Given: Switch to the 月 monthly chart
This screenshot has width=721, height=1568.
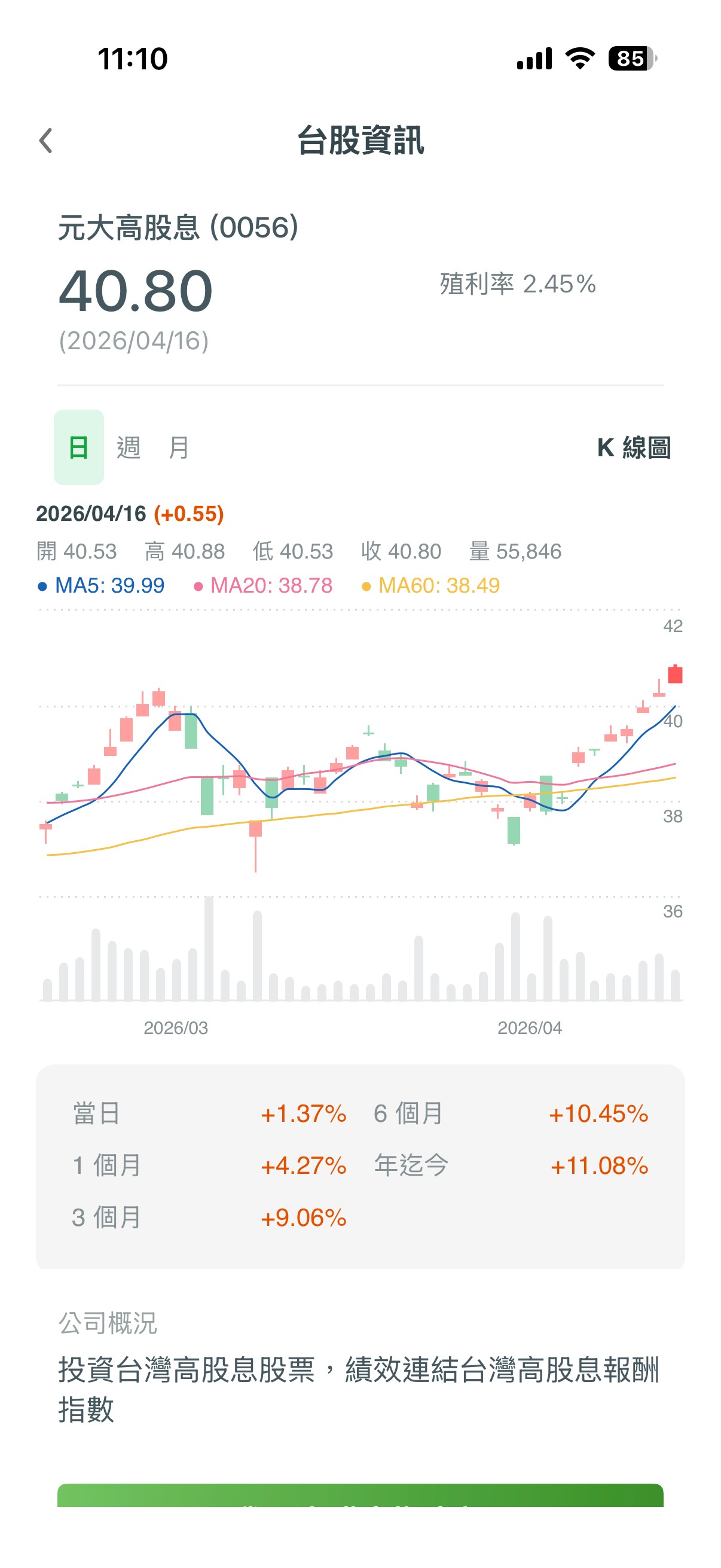Looking at the screenshot, I should tap(178, 447).
